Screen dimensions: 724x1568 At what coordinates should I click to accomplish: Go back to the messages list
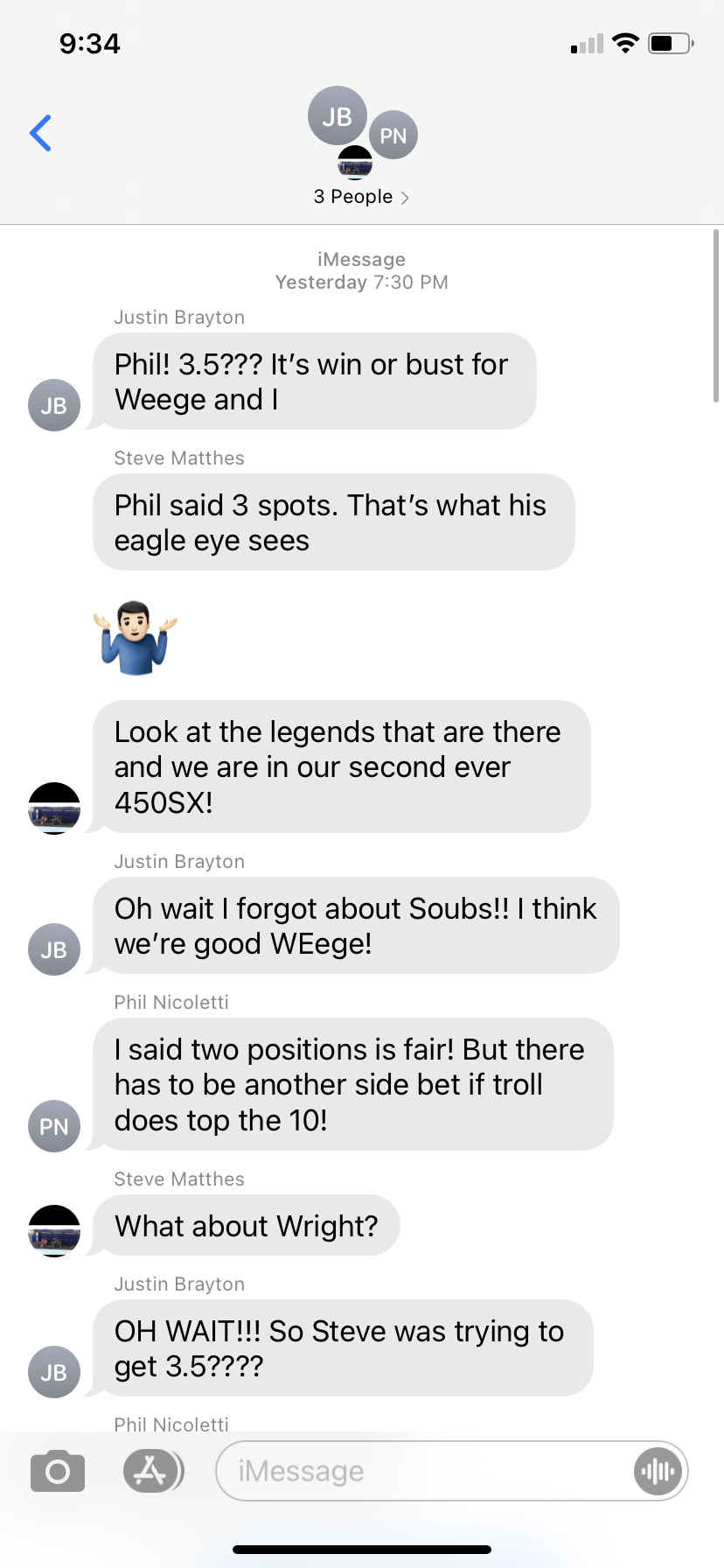pyautogui.click(x=41, y=133)
